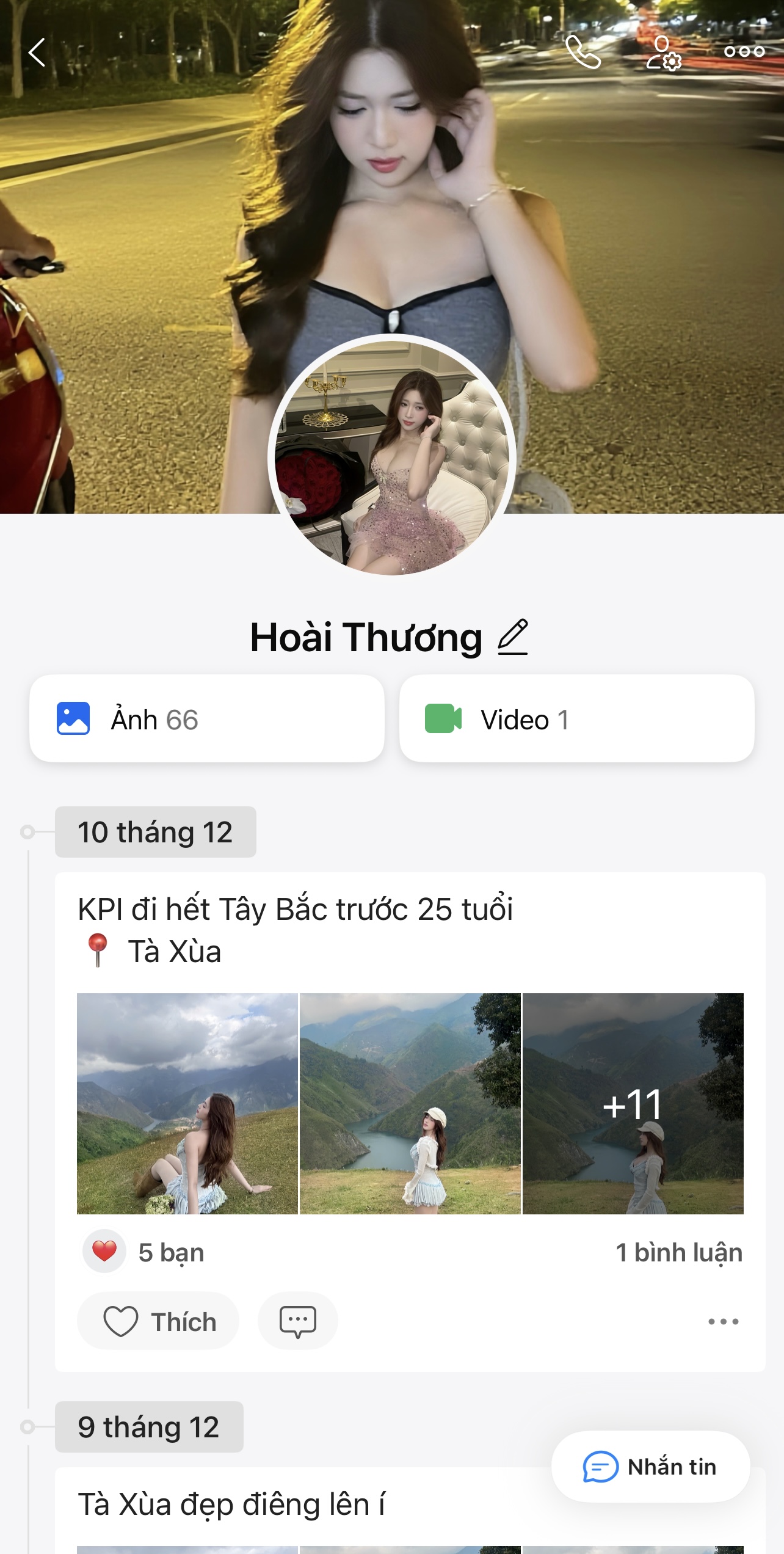Call Hoài Thương with the phone icon
The width and height of the screenshot is (784, 1554).
pyautogui.click(x=583, y=53)
